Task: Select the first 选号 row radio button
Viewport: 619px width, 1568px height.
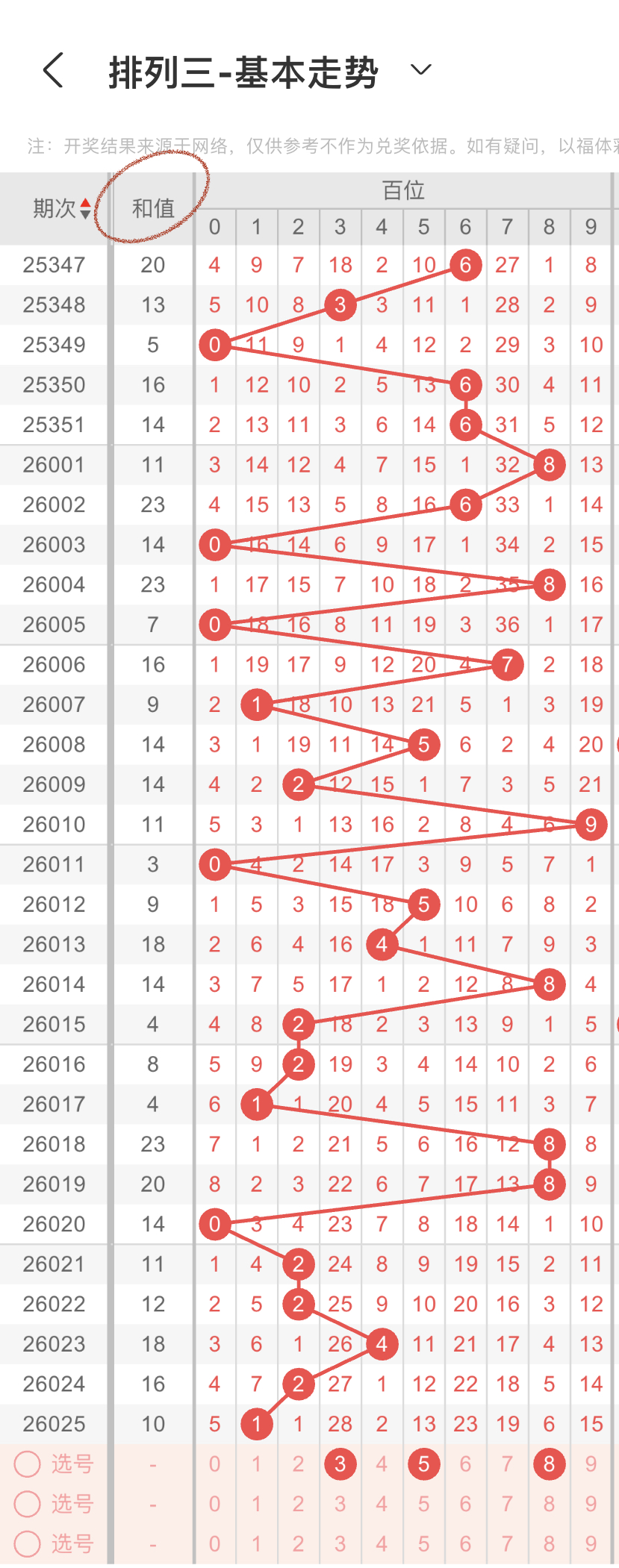Action: point(28,1464)
